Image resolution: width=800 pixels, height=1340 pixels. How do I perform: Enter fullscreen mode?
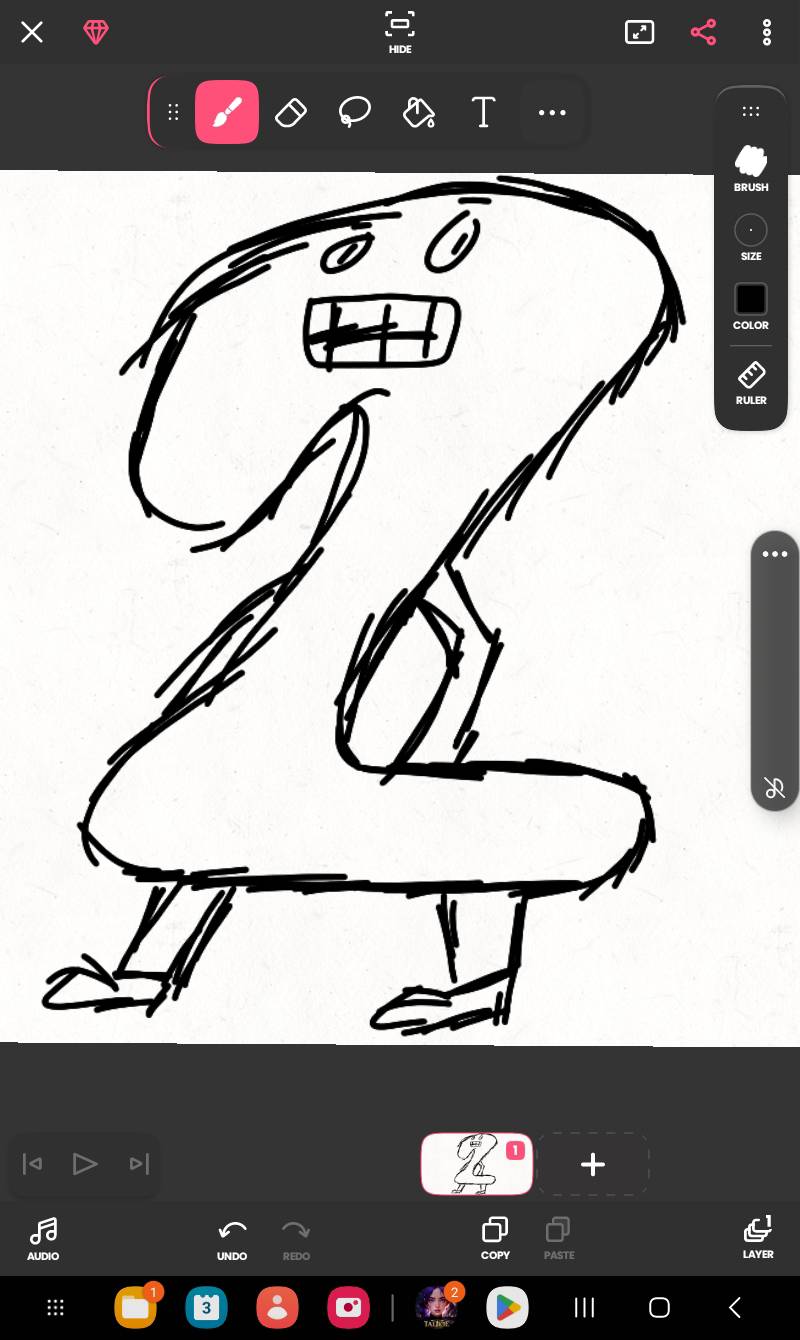click(x=639, y=32)
